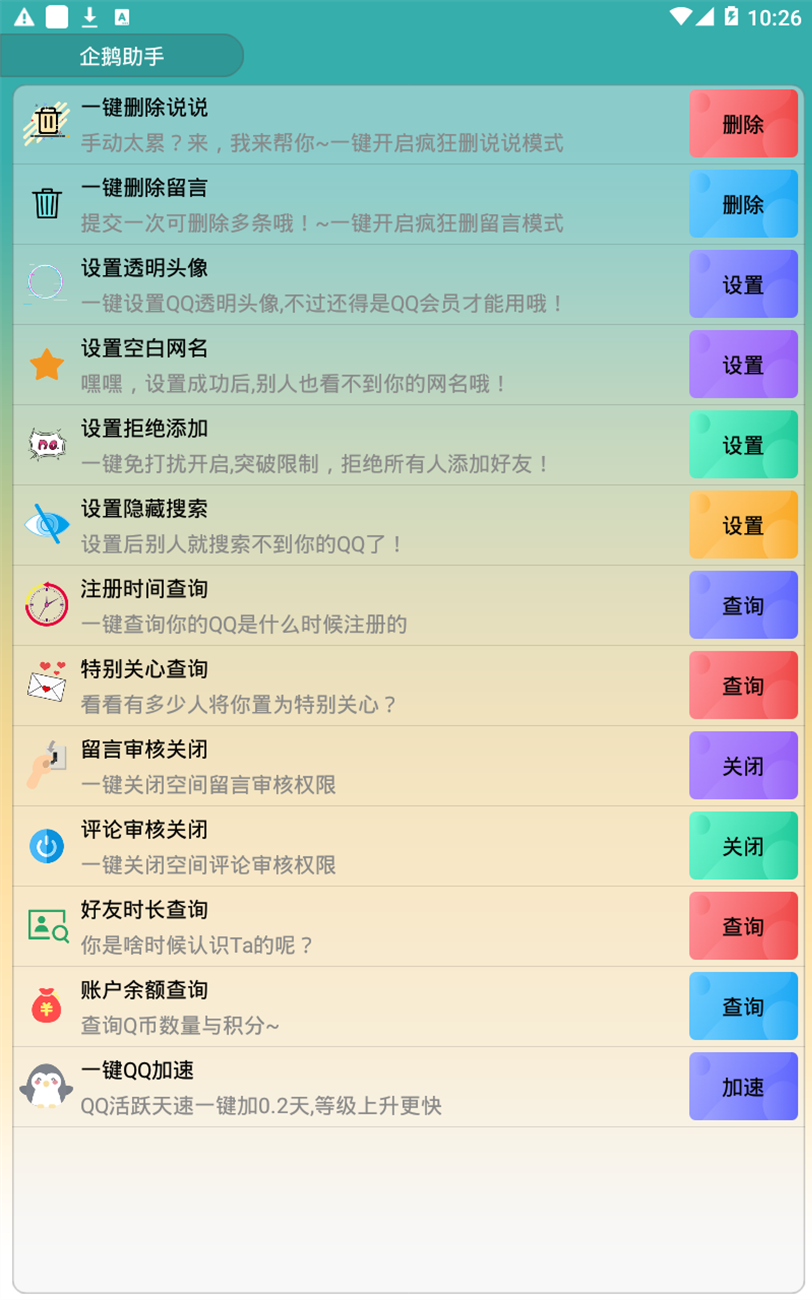Tap 查询 button for 账户余额查询
This screenshot has height=1300, width=812.
pyautogui.click(x=743, y=1007)
